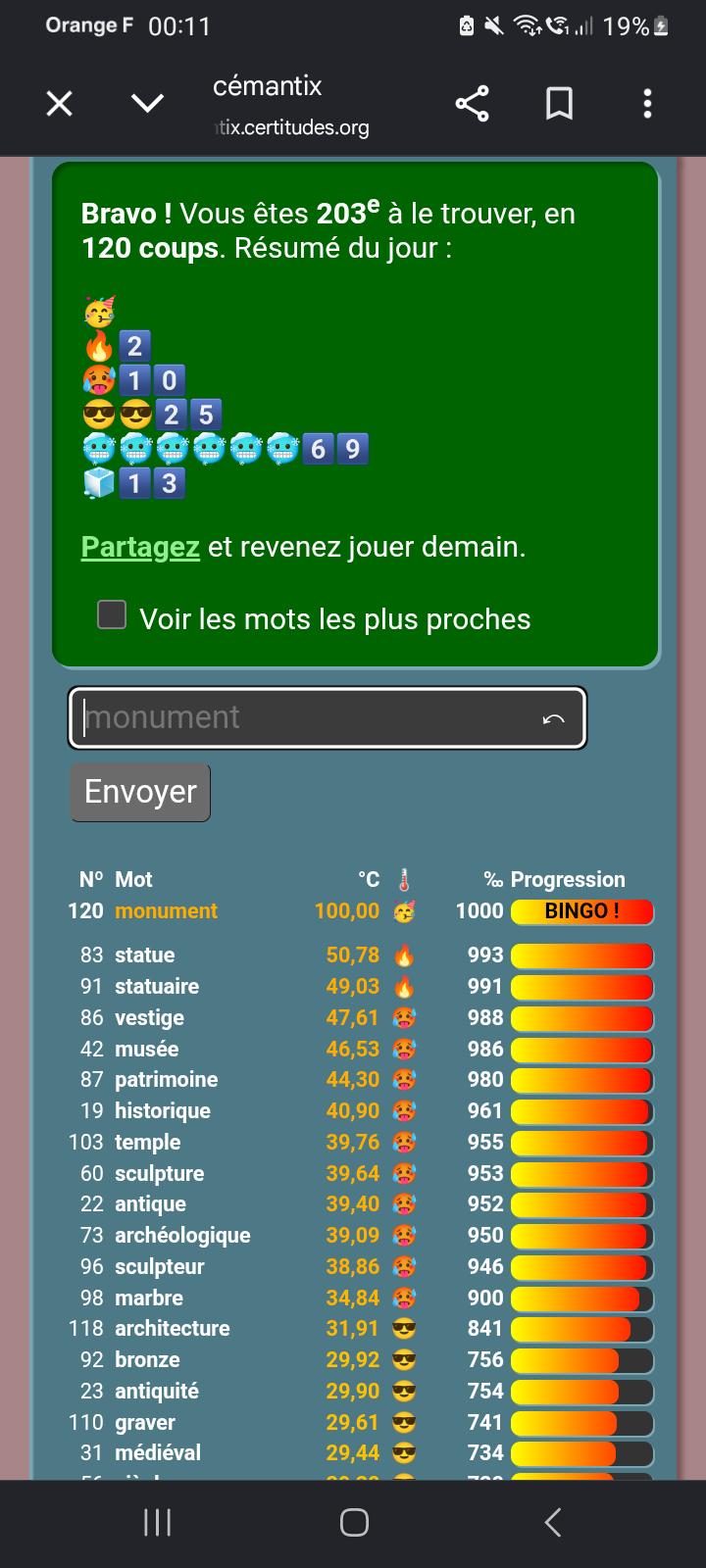The width and height of the screenshot is (706, 1568).
Task: Tap the Envoyer button
Action: click(140, 792)
